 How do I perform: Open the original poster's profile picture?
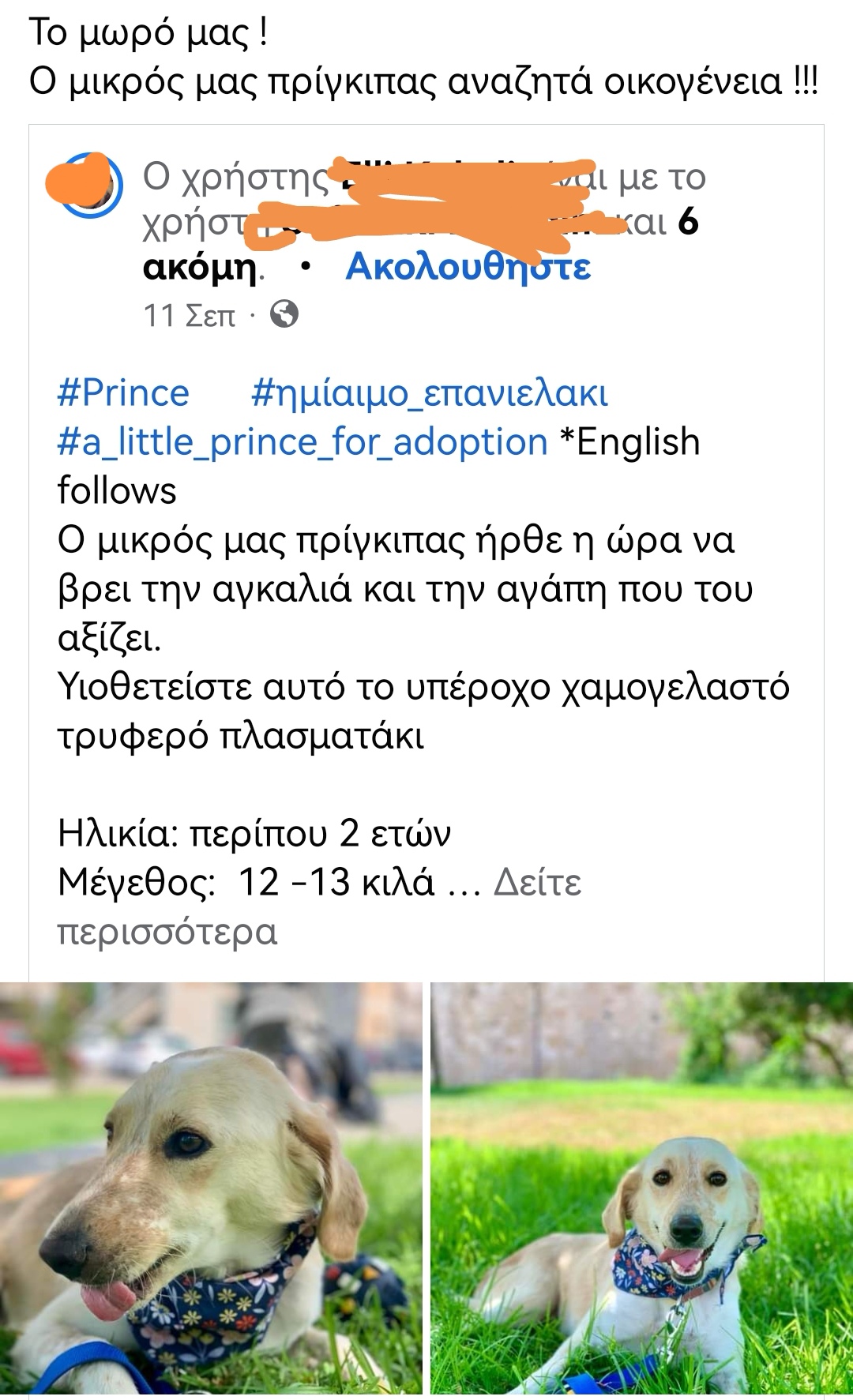(87, 185)
